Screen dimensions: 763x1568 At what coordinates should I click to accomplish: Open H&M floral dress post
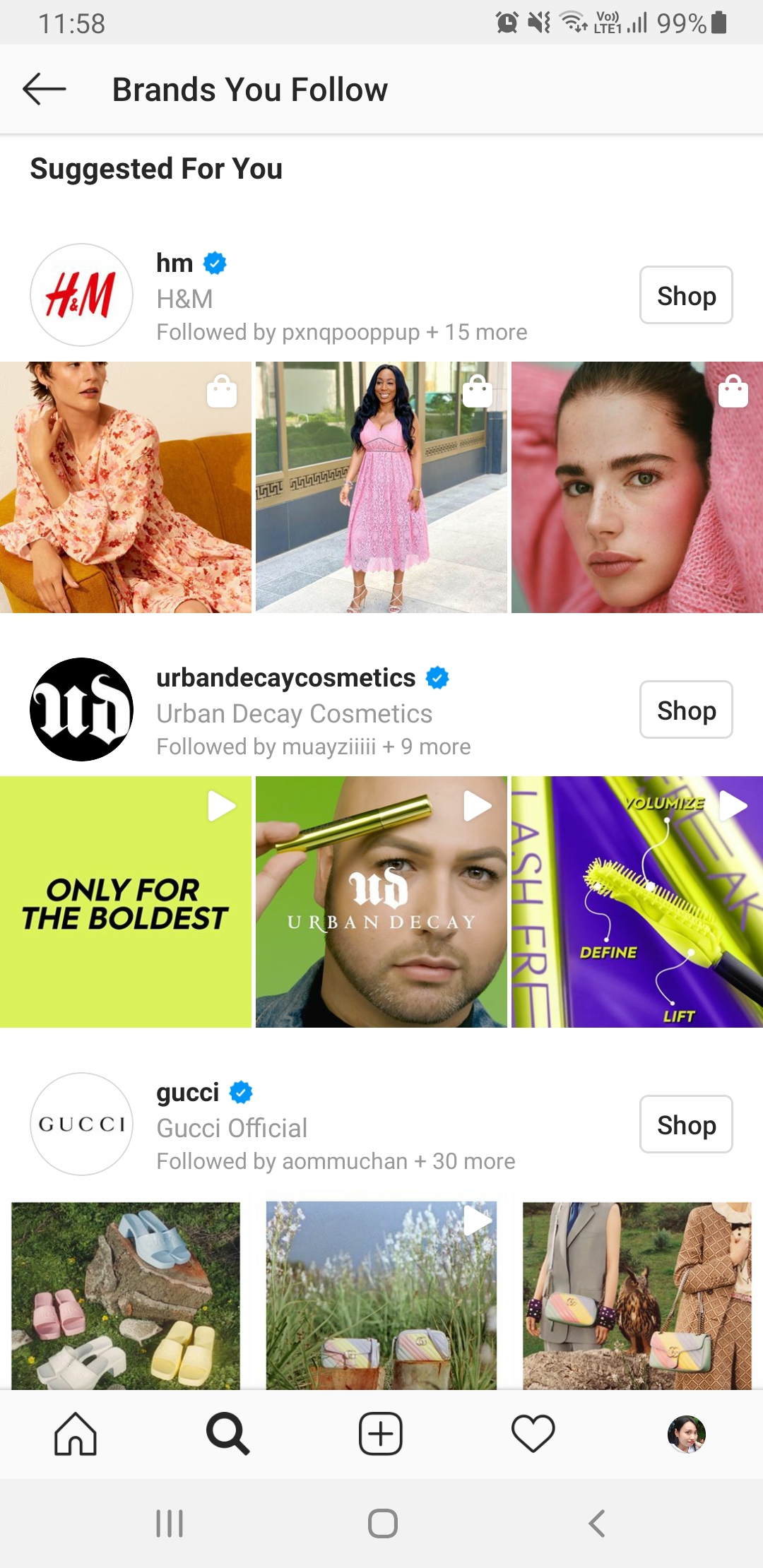[x=126, y=487]
